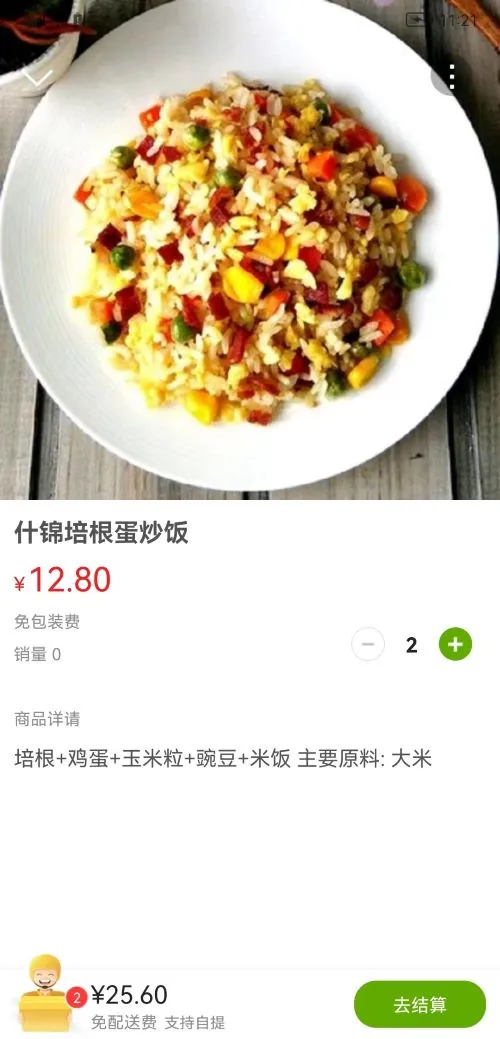
Task: Open the shopping cart box icon
Action: point(45,993)
